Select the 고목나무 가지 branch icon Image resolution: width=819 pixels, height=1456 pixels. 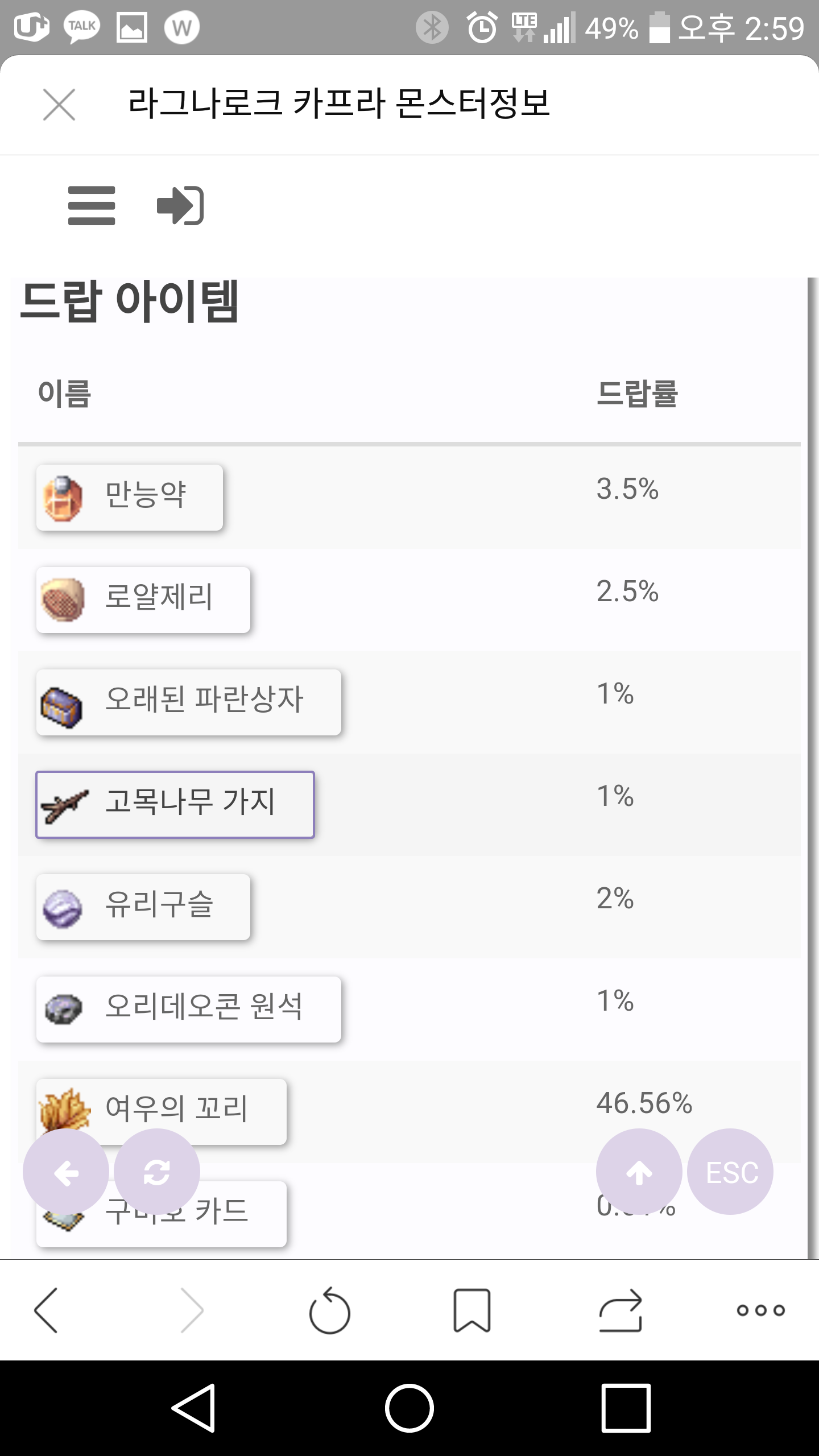(x=64, y=804)
